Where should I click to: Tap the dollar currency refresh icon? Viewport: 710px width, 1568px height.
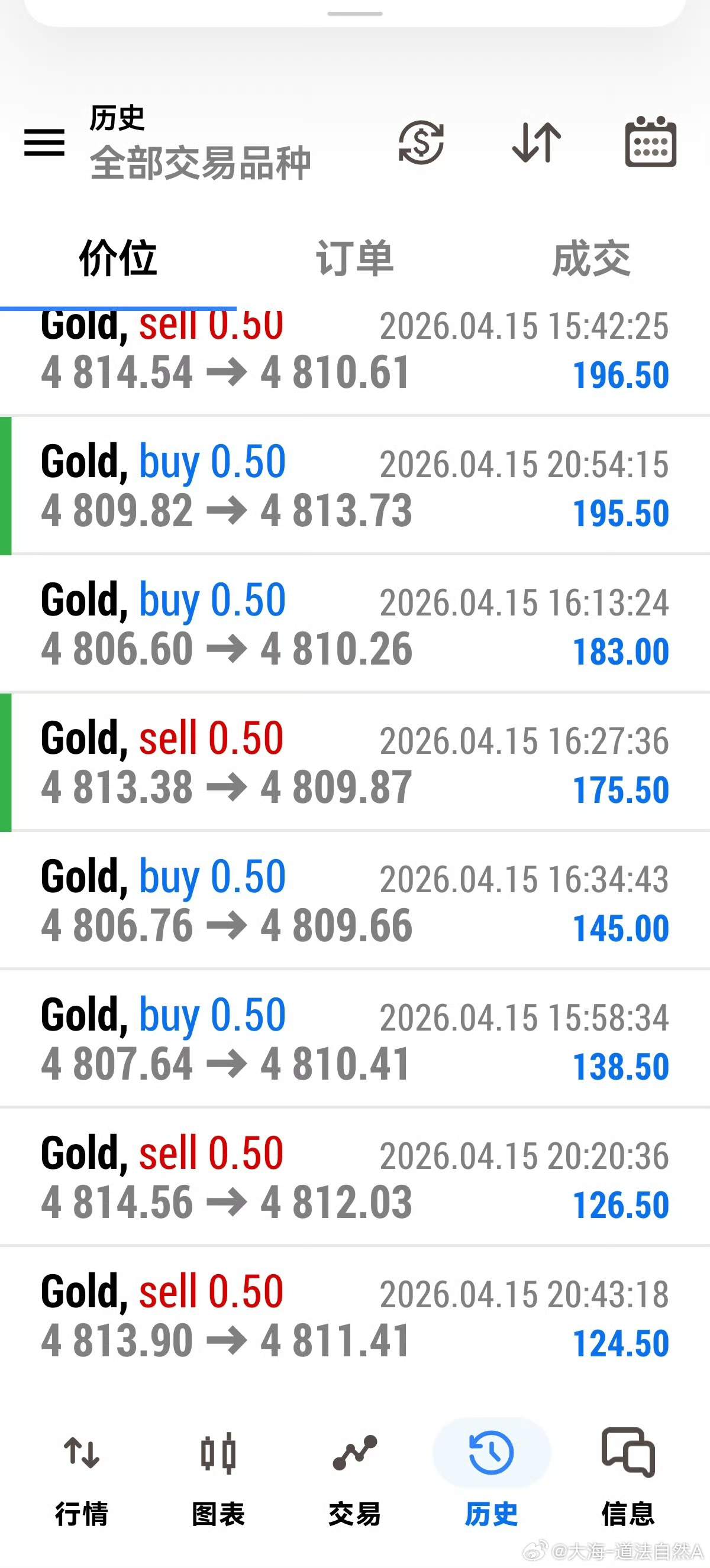(x=421, y=142)
